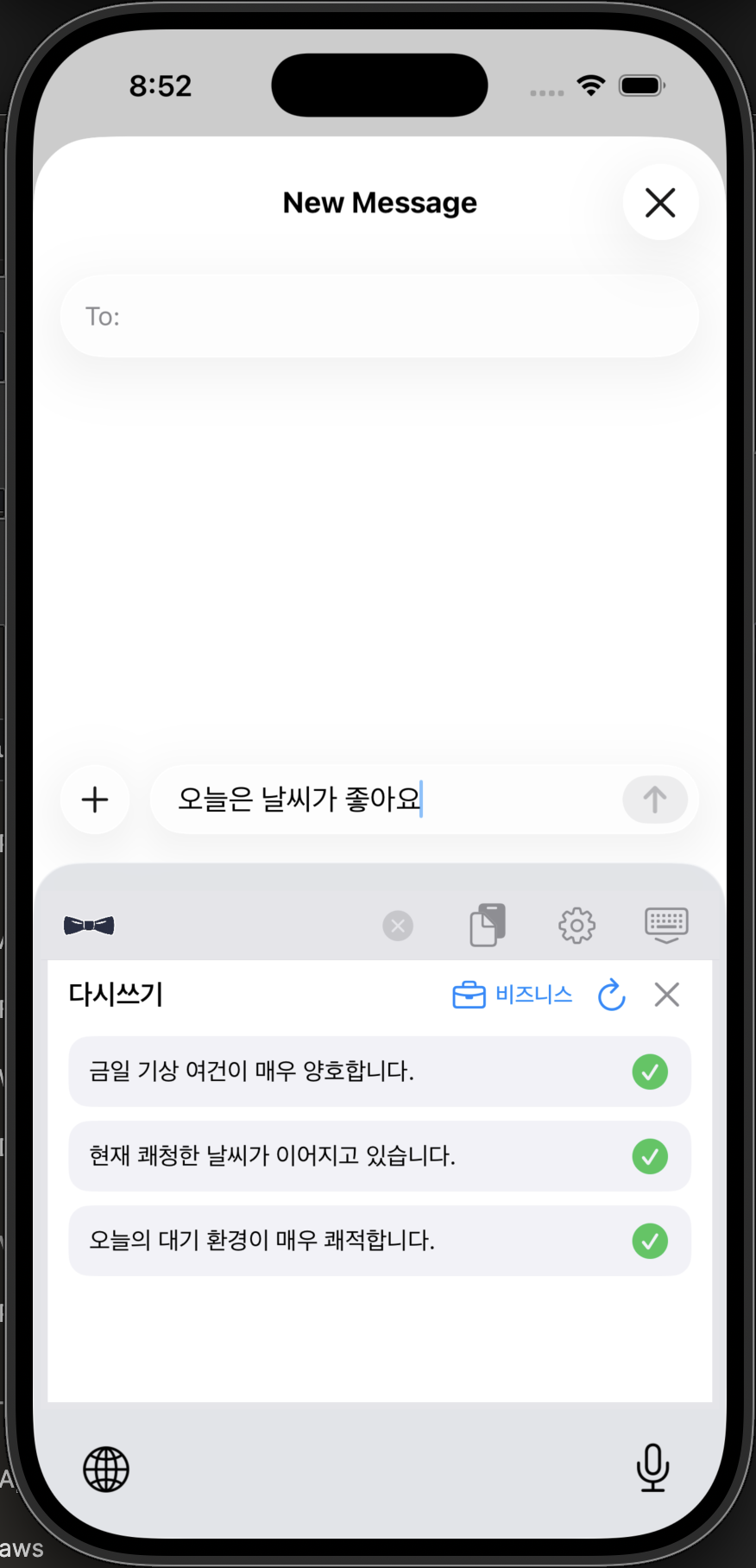756x1568 pixels.
Task: Switch keyboards with the globe key
Action: coord(106,1469)
